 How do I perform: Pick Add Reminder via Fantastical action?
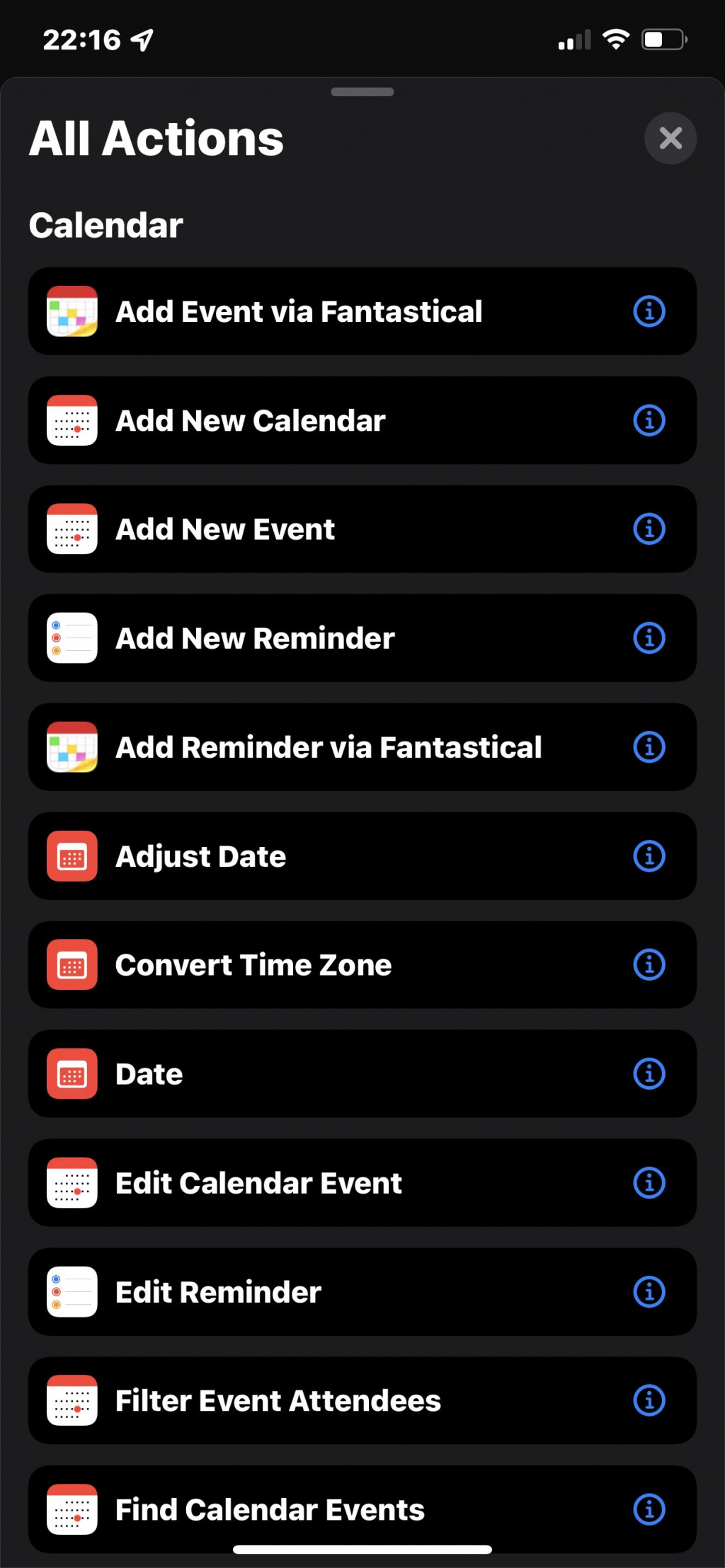click(329, 747)
